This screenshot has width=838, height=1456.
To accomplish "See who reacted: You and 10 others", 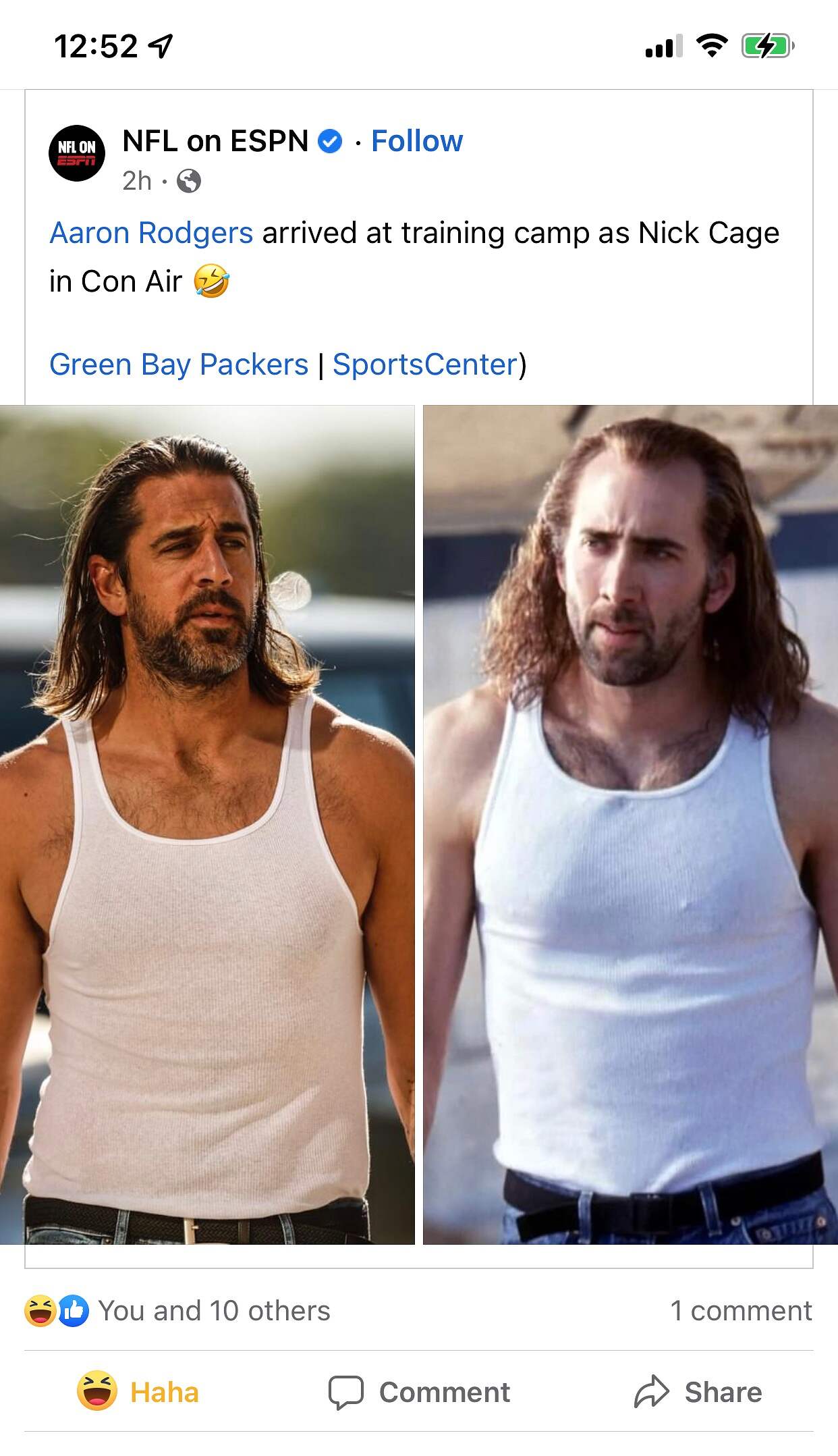I will click(x=214, y=1311).
